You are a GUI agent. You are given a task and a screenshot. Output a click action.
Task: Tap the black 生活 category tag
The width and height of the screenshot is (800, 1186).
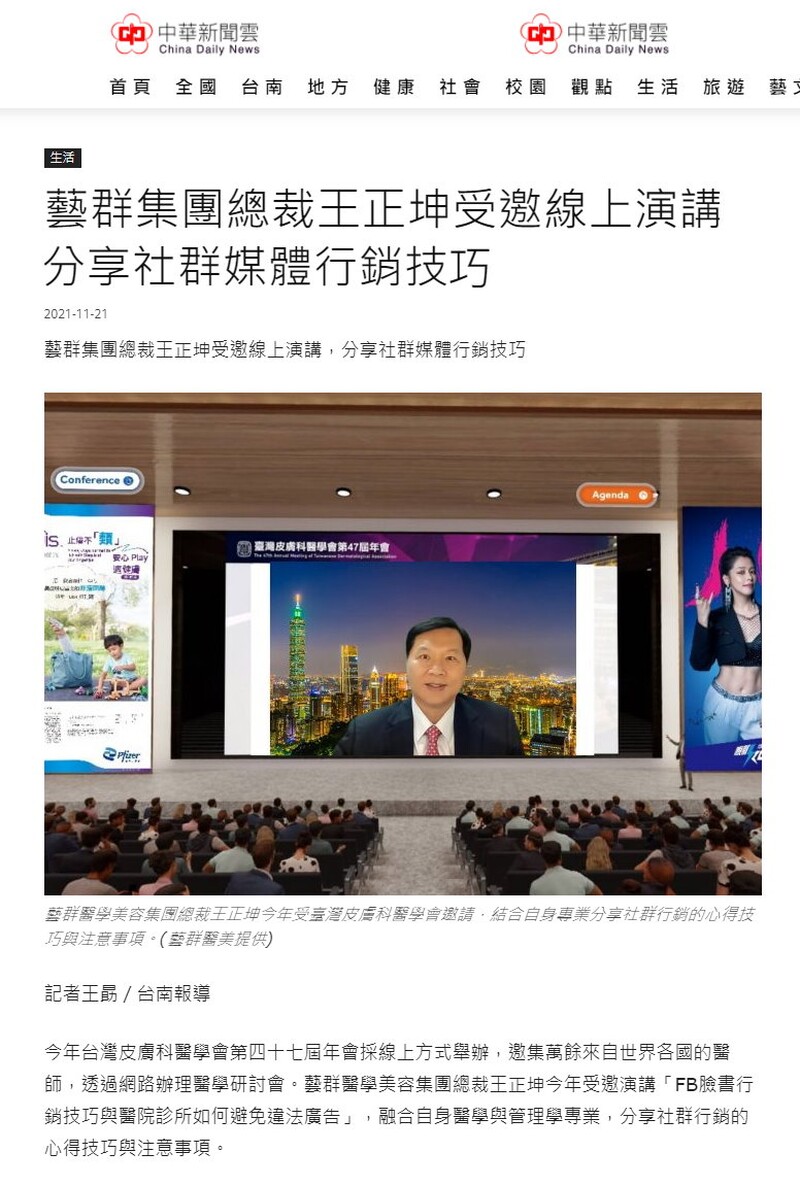pyautogui.click(x=62, y=158)
